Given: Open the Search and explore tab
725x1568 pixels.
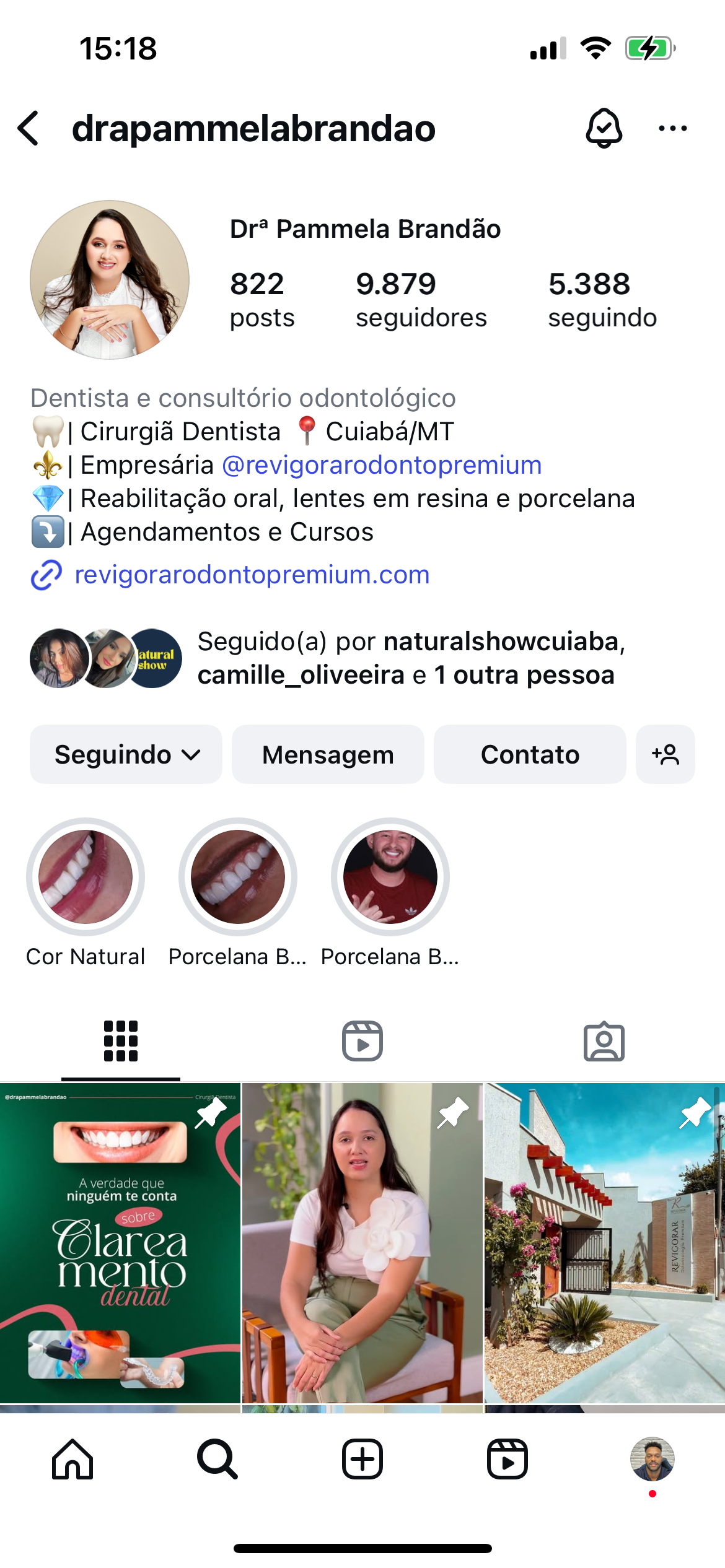Looking at the screenshot, I should coord(217,1459).
